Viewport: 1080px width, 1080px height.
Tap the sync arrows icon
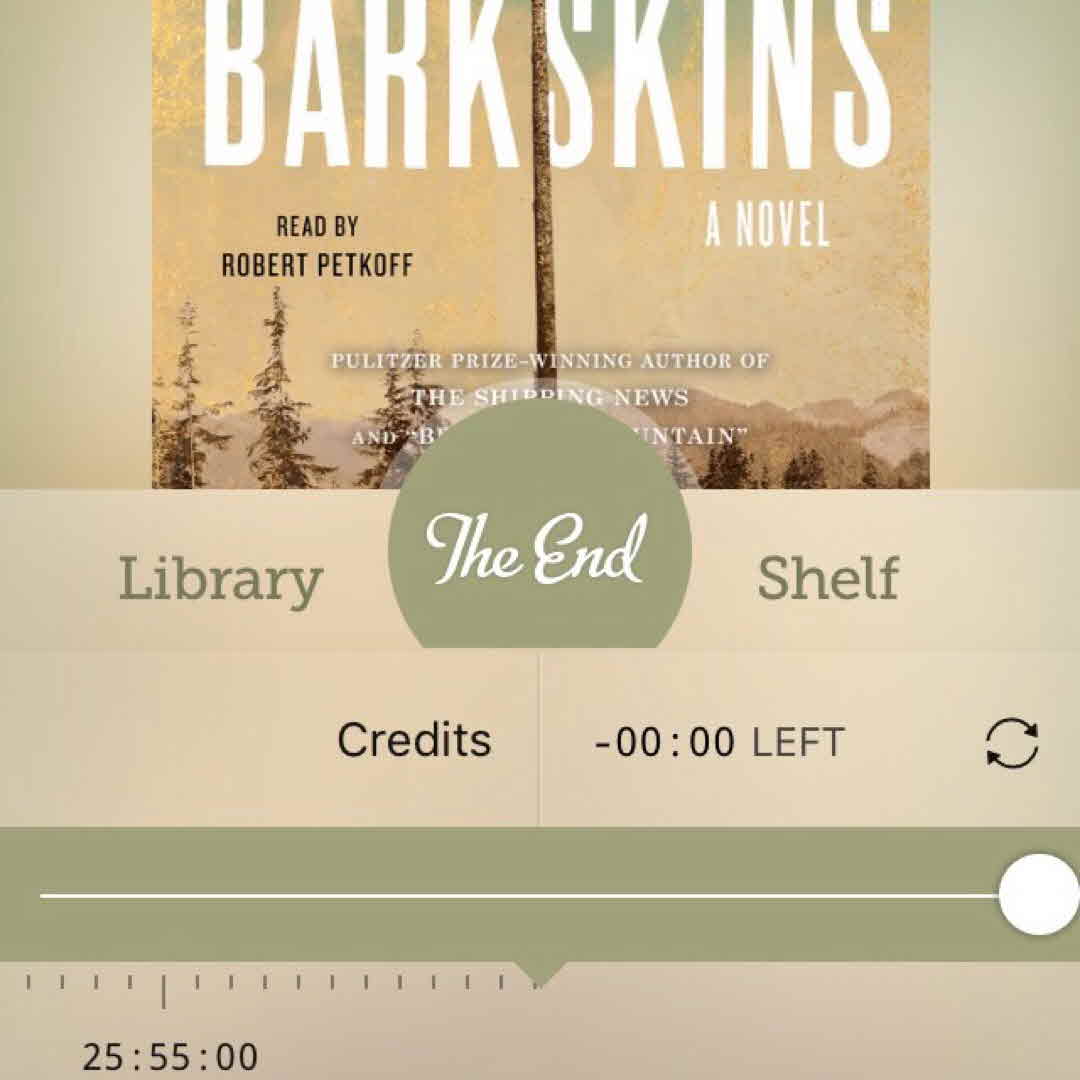1012,744
